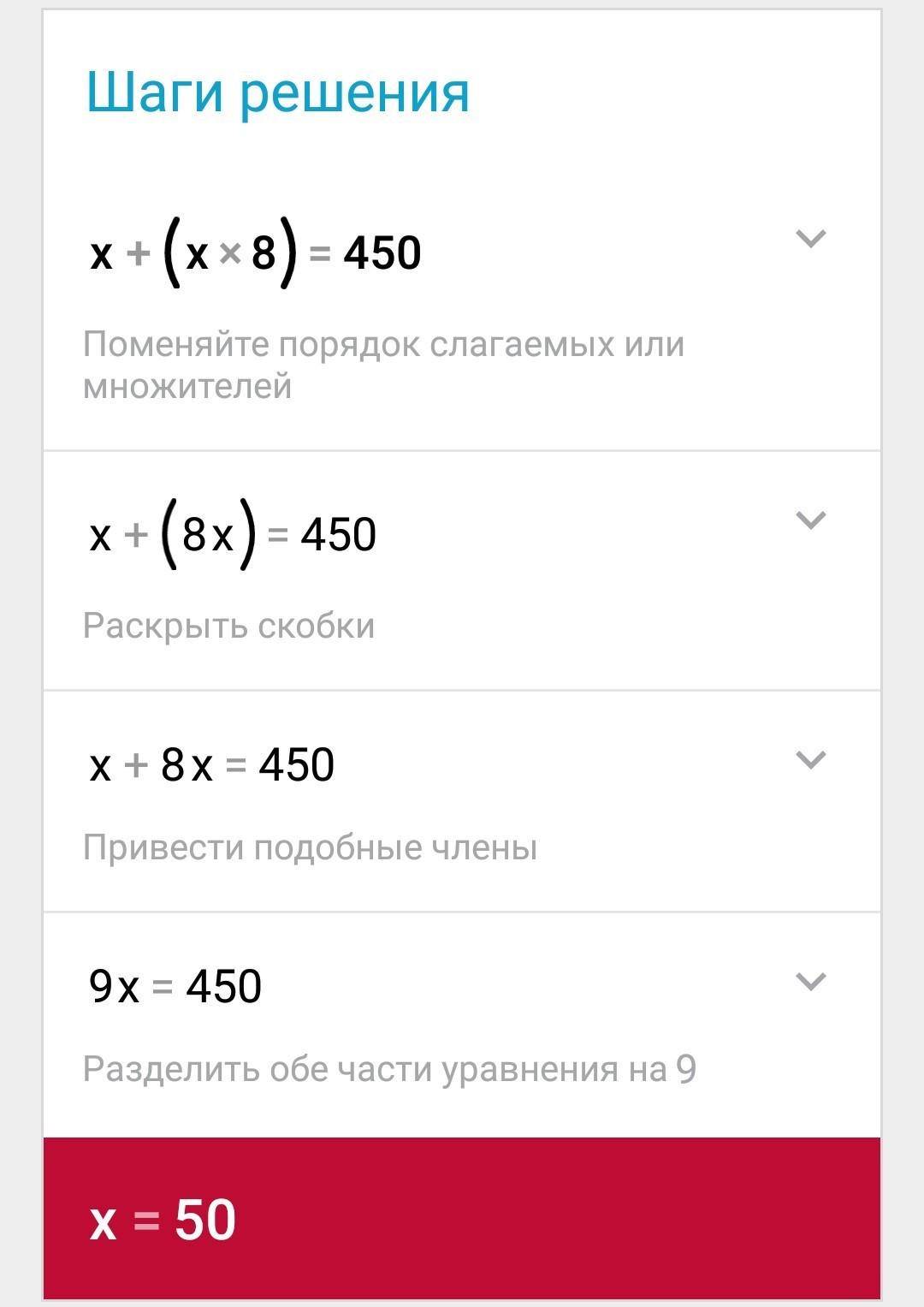Expand the step x + (x × 8) = 450
The height and width of the screenshot is (1307, 924).
click(x=810, y=239)
